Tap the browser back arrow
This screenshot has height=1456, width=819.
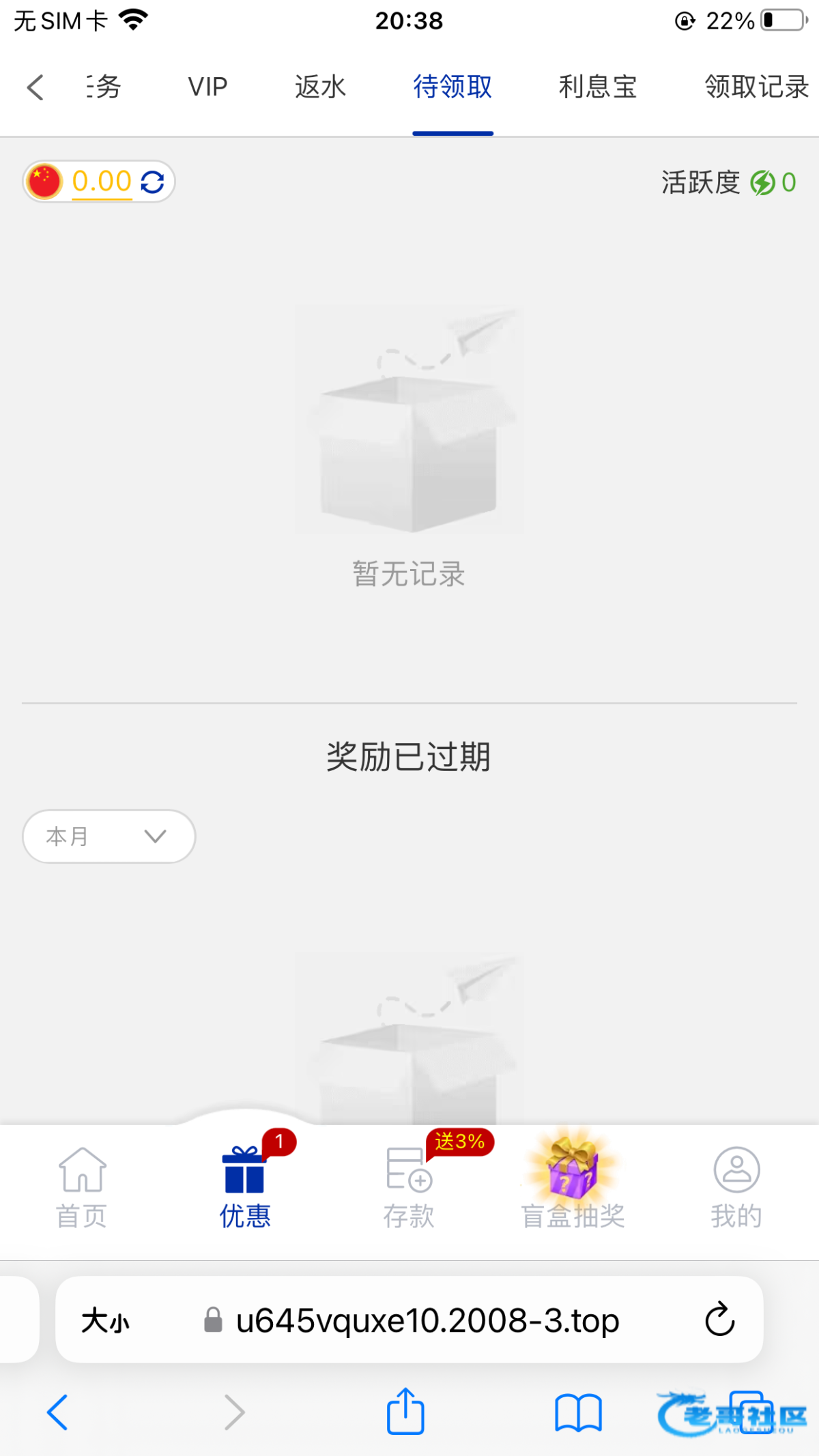point(58,1411)
